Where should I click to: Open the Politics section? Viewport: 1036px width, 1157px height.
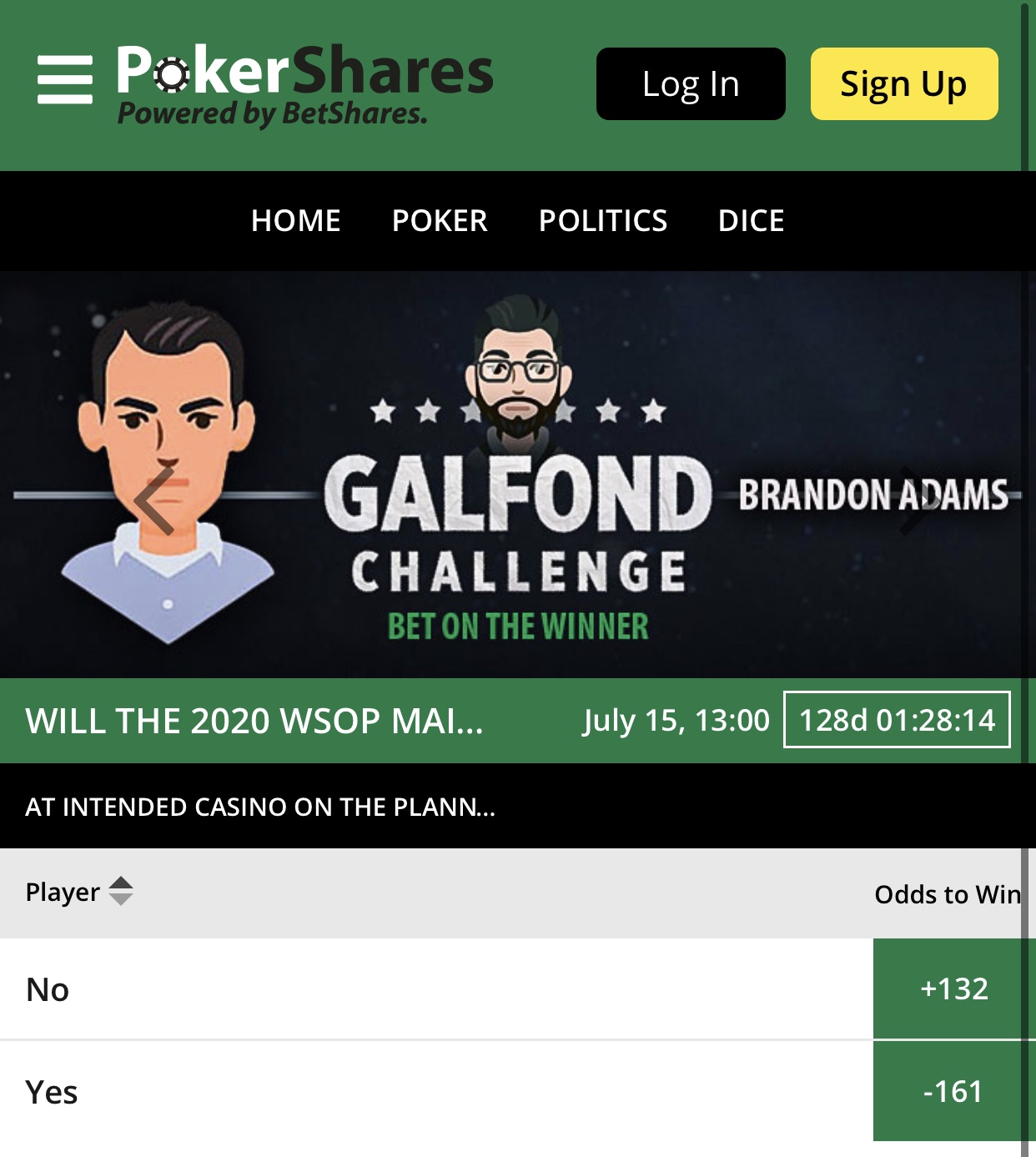[602, 221]
